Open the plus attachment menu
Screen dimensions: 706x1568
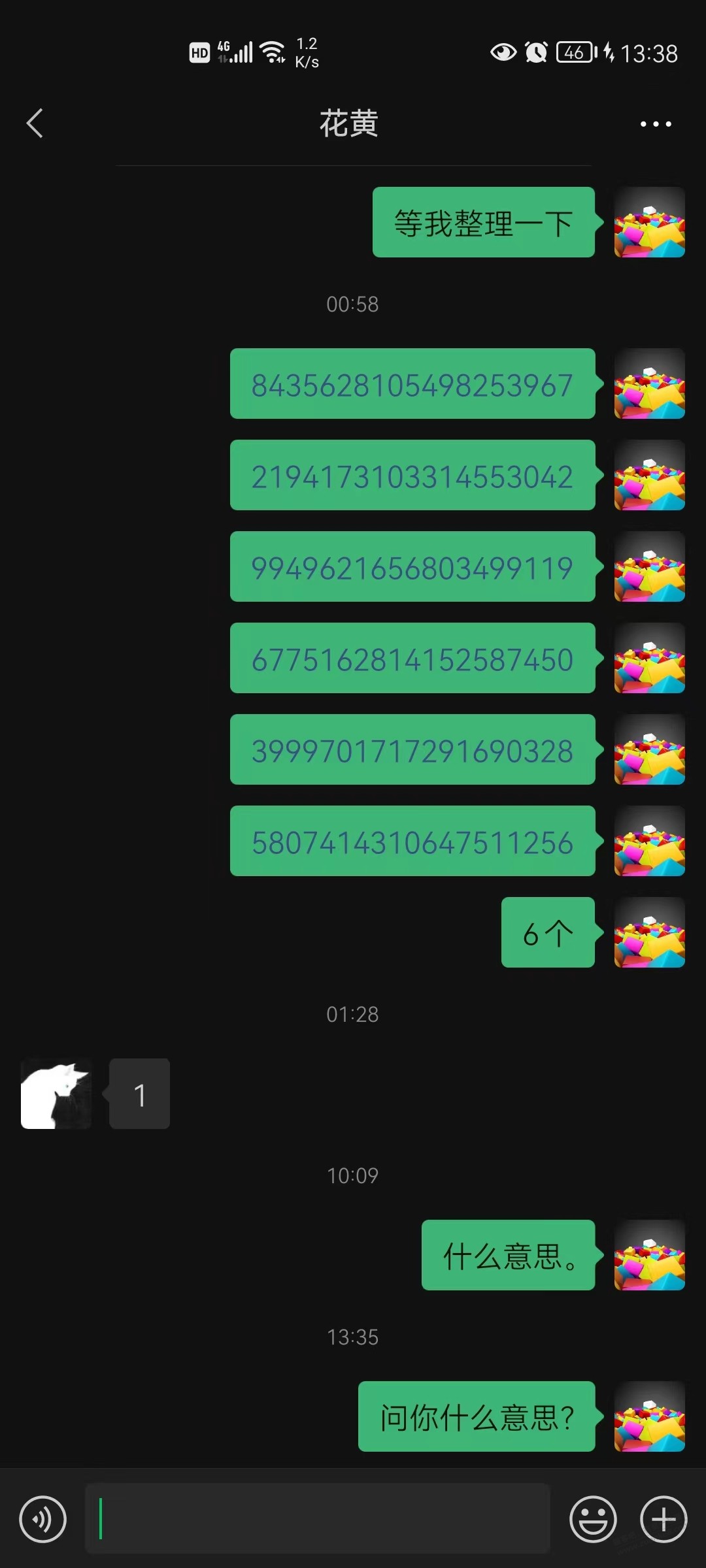664,1519
